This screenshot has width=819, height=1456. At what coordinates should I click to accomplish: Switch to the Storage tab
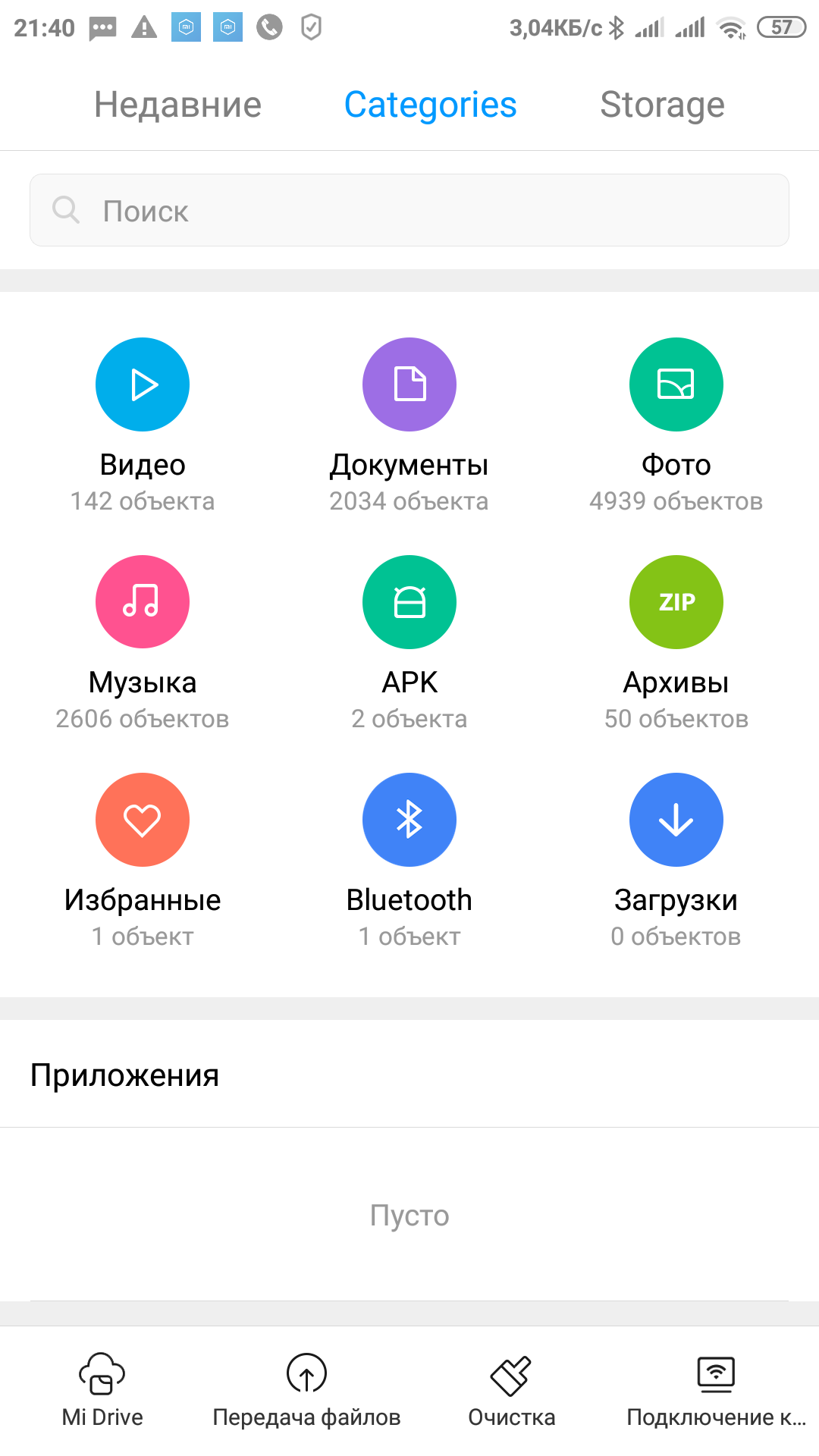point(662,105)
